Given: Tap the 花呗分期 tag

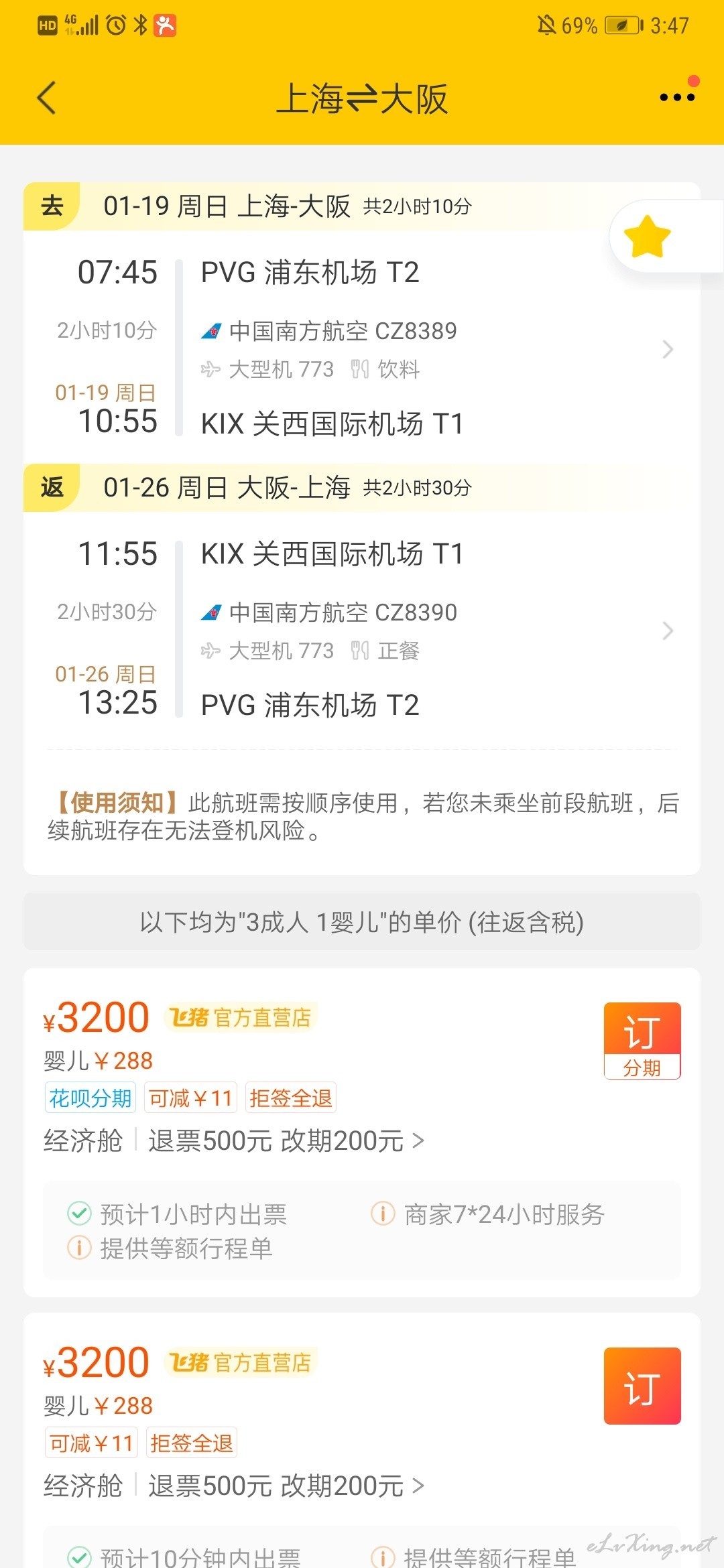Looking at the screenshot, I should coord(90,1098).
